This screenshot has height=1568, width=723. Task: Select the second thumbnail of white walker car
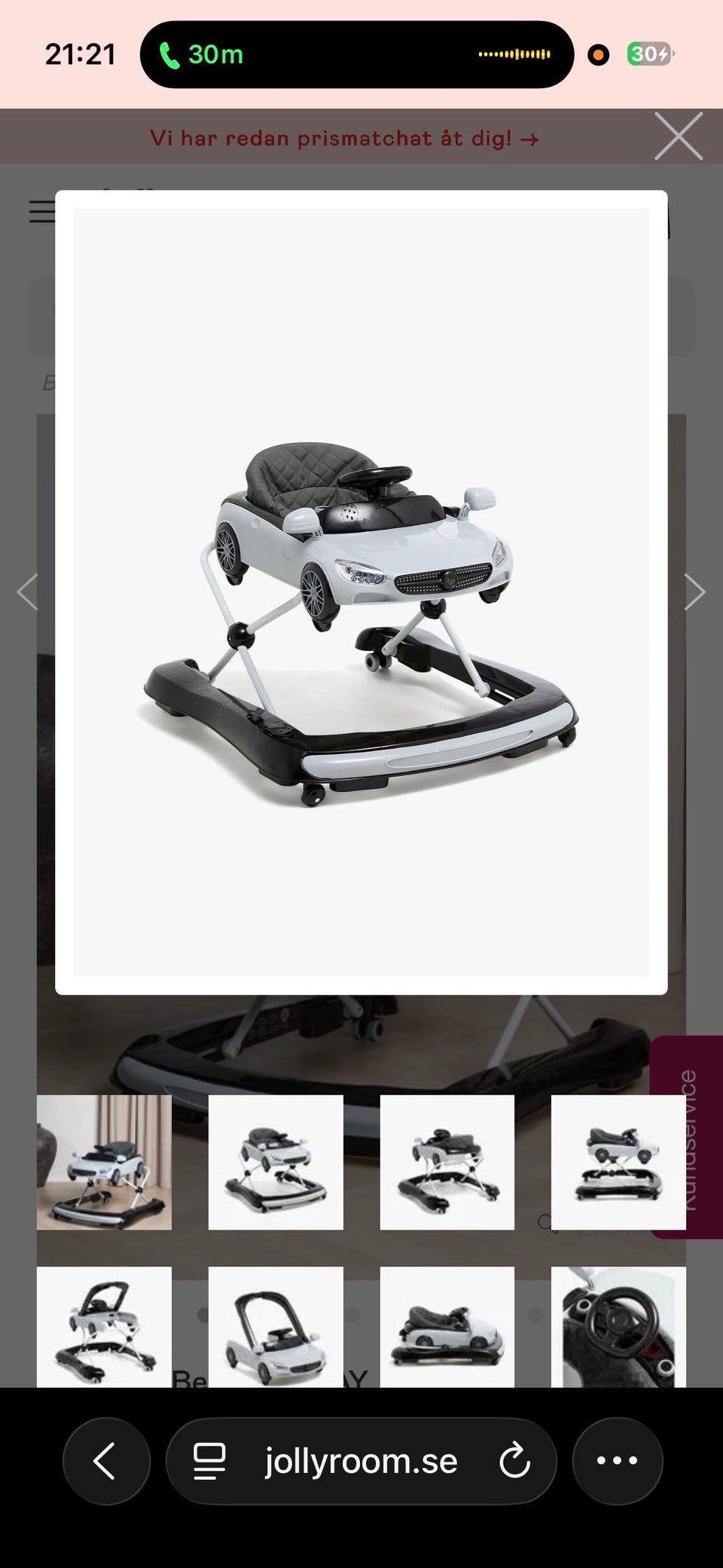click(276, 1162)
